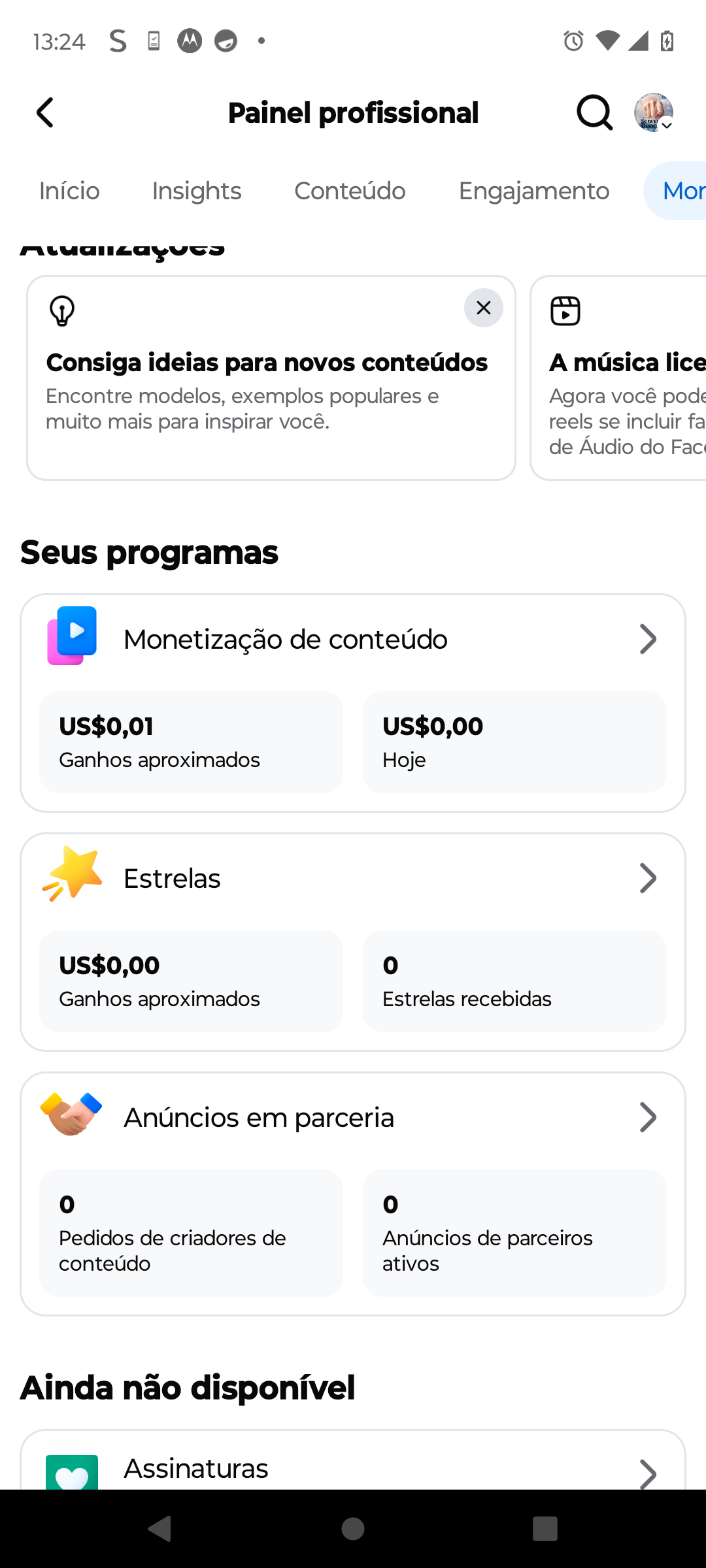Go to the system home screen
Image resolution: width=706 pixels, height=1568 pixels.
353,1529
